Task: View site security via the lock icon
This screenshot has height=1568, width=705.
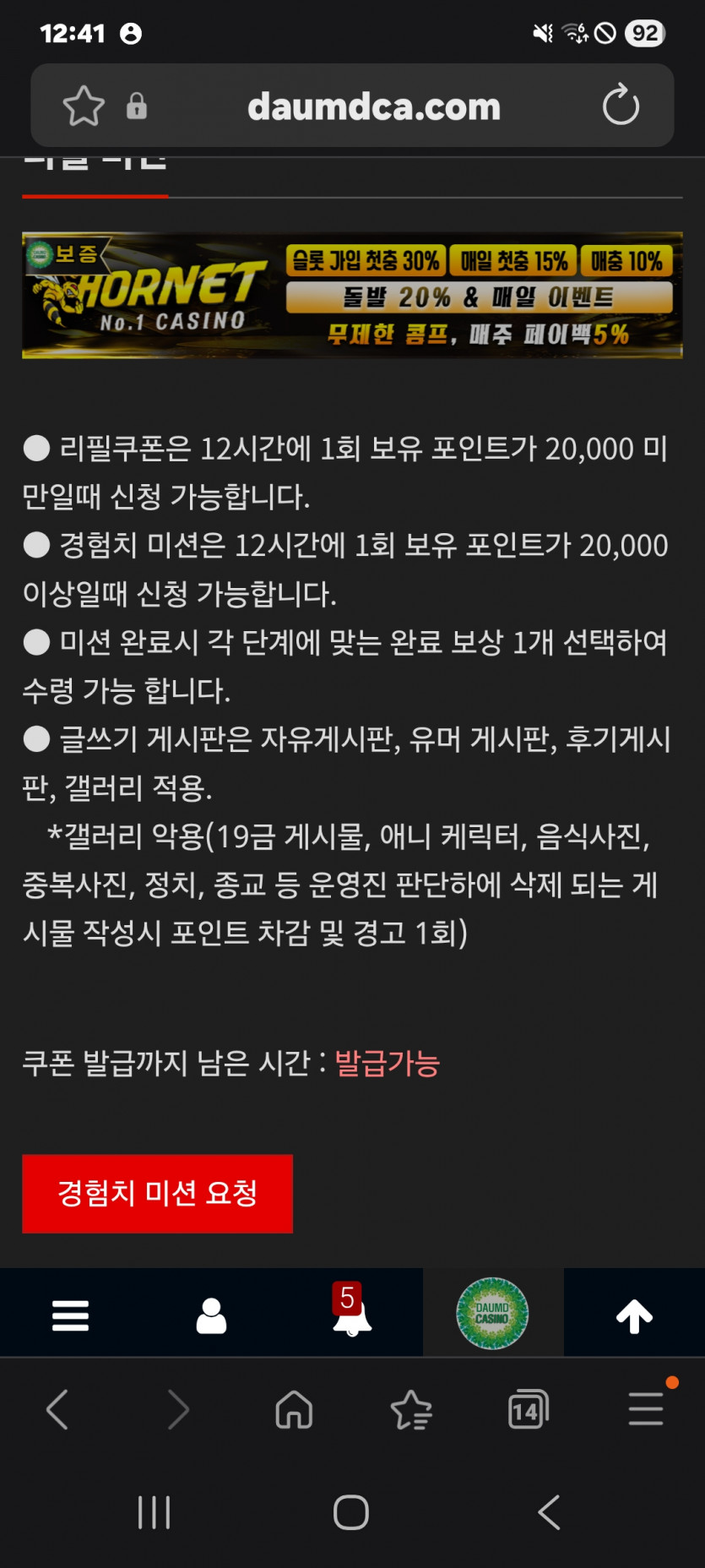Action: click(x=137, y=106)
